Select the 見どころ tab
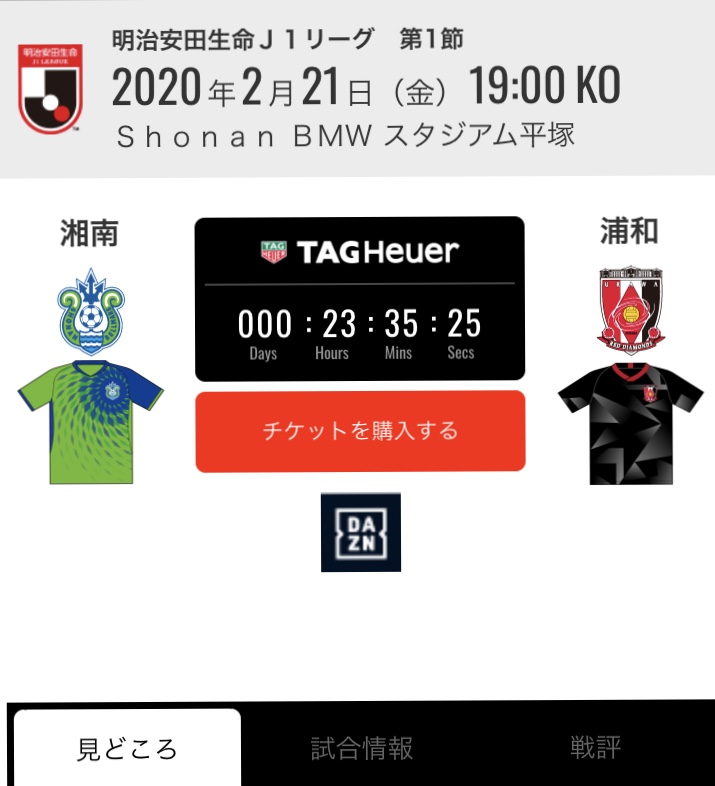 (127, 748)
